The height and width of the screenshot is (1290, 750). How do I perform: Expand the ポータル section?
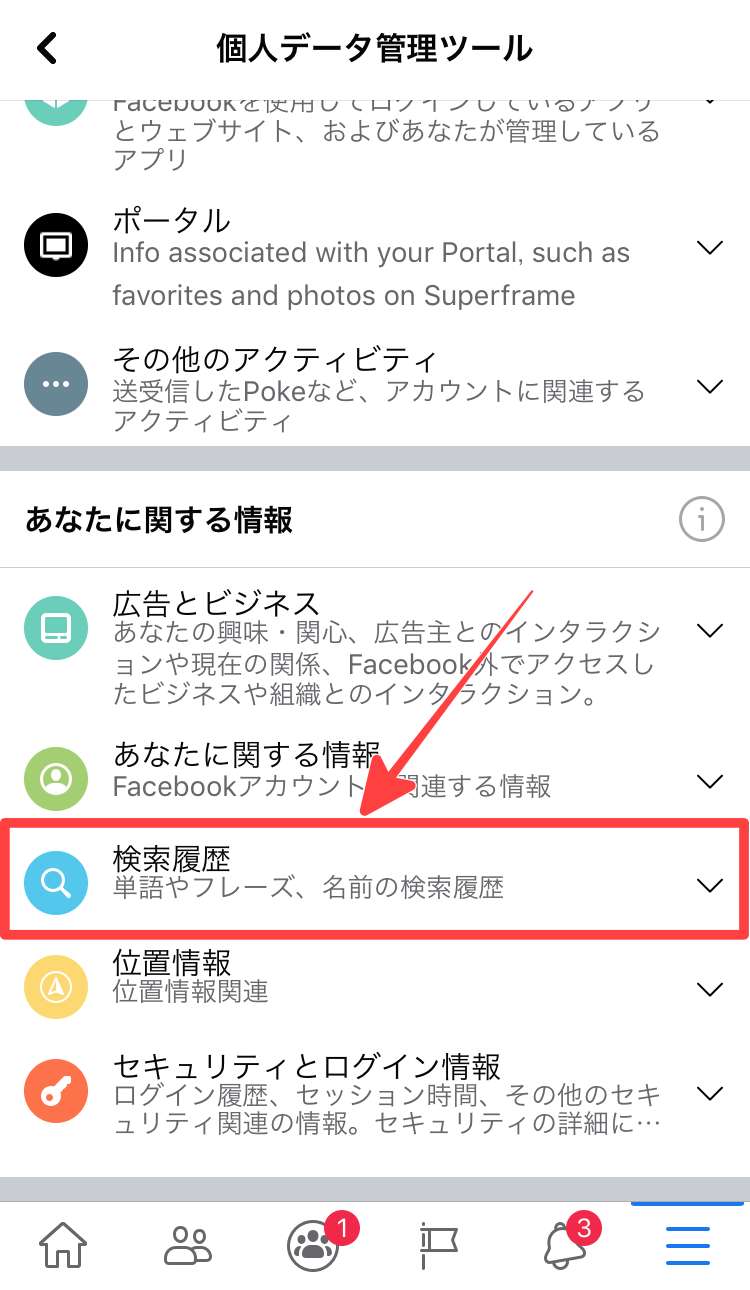click(709, 248)
